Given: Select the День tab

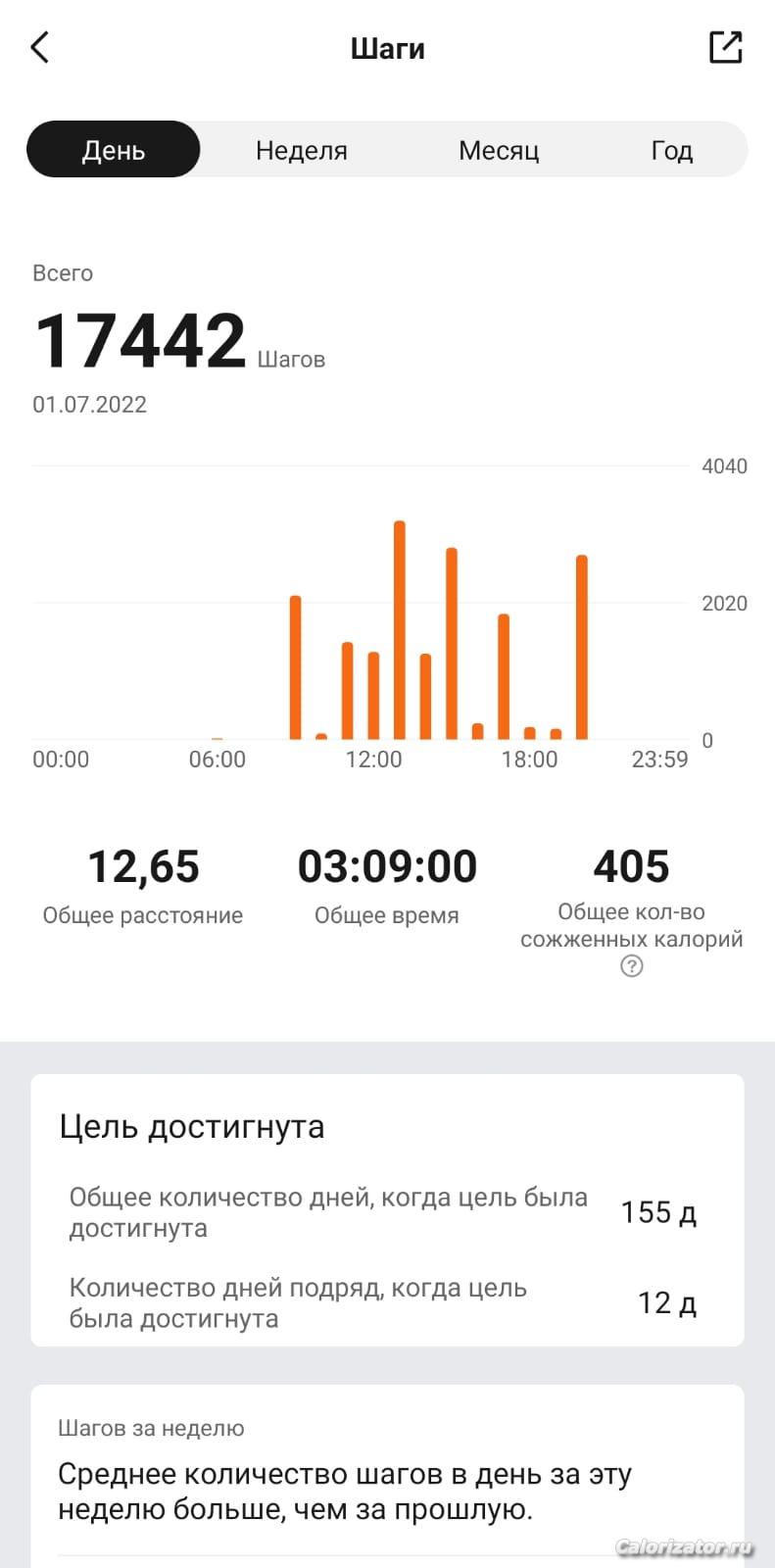Looking at the screenshot, I should [114, 150].
